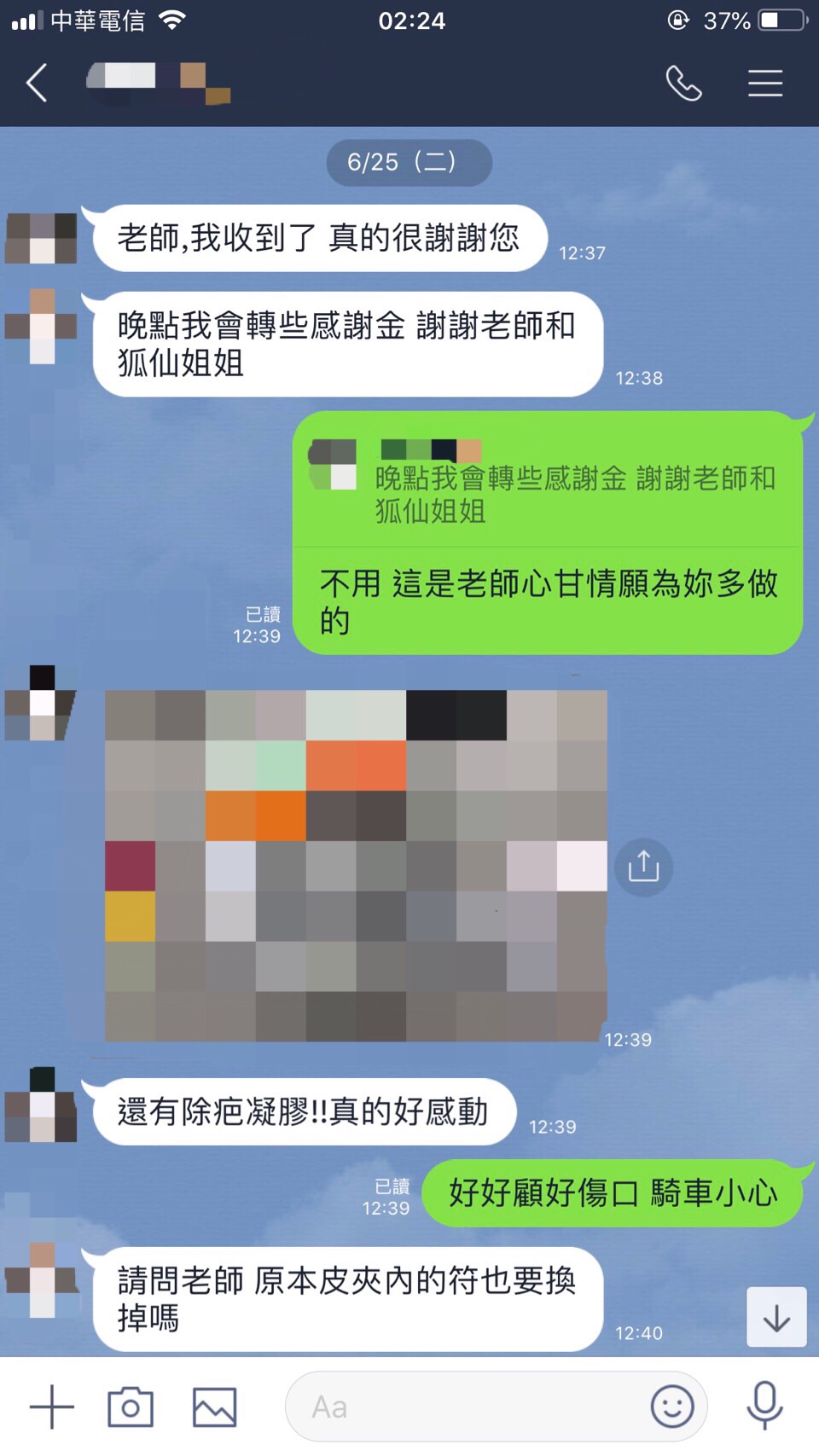Open the plus attachment menu
Viewport: 819px width, 1456px height.
(x=52, y=1407)
